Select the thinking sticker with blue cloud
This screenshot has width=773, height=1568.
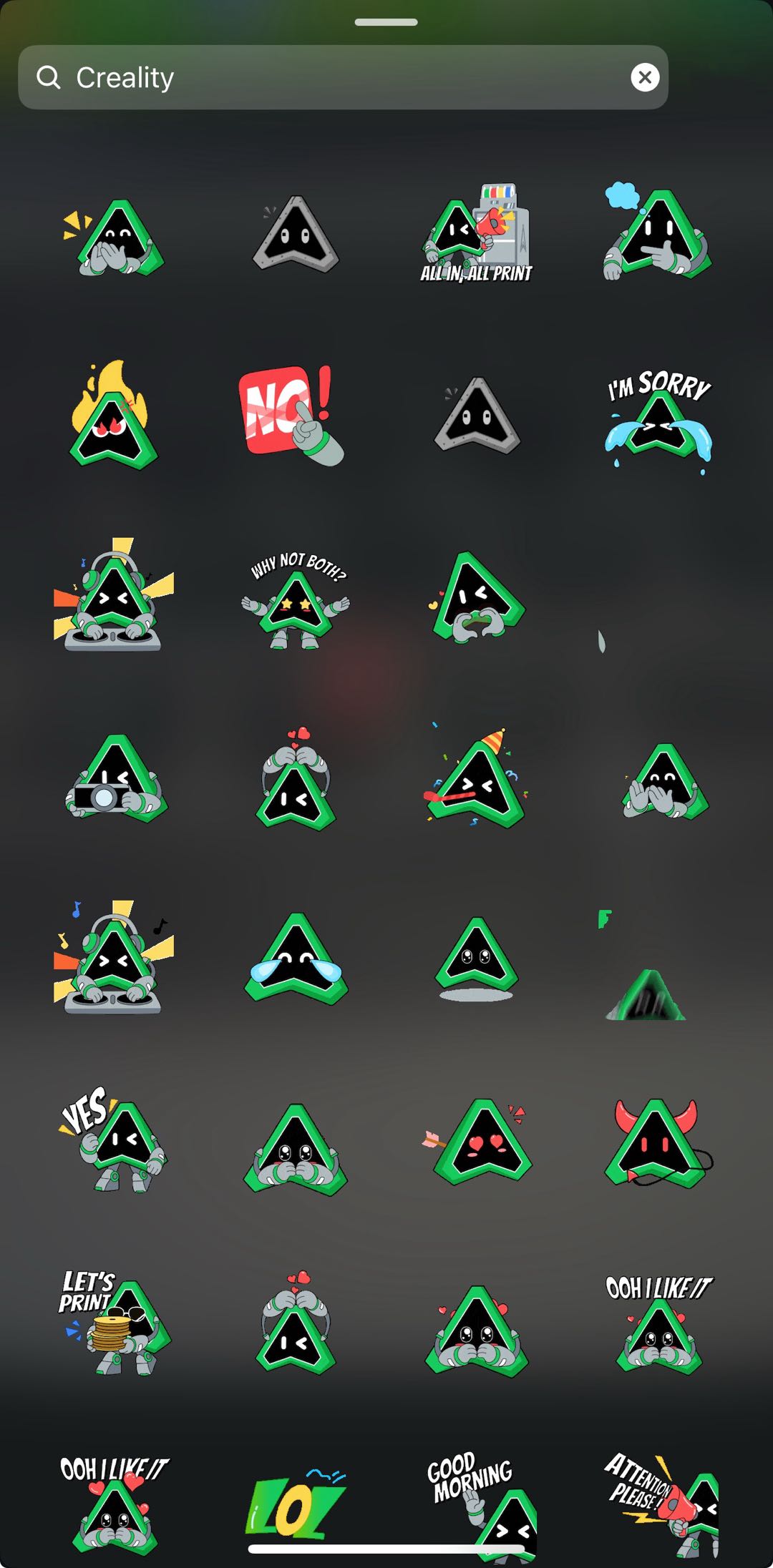click(x=657, y=233)
